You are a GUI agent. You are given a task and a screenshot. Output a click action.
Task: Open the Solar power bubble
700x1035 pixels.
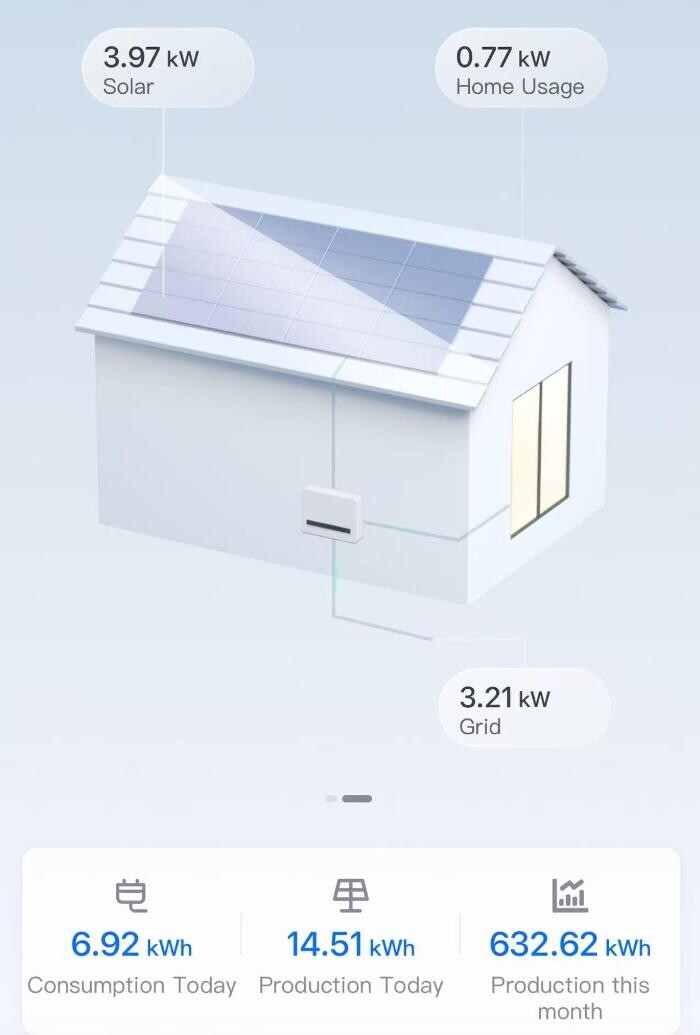[167, 69]
